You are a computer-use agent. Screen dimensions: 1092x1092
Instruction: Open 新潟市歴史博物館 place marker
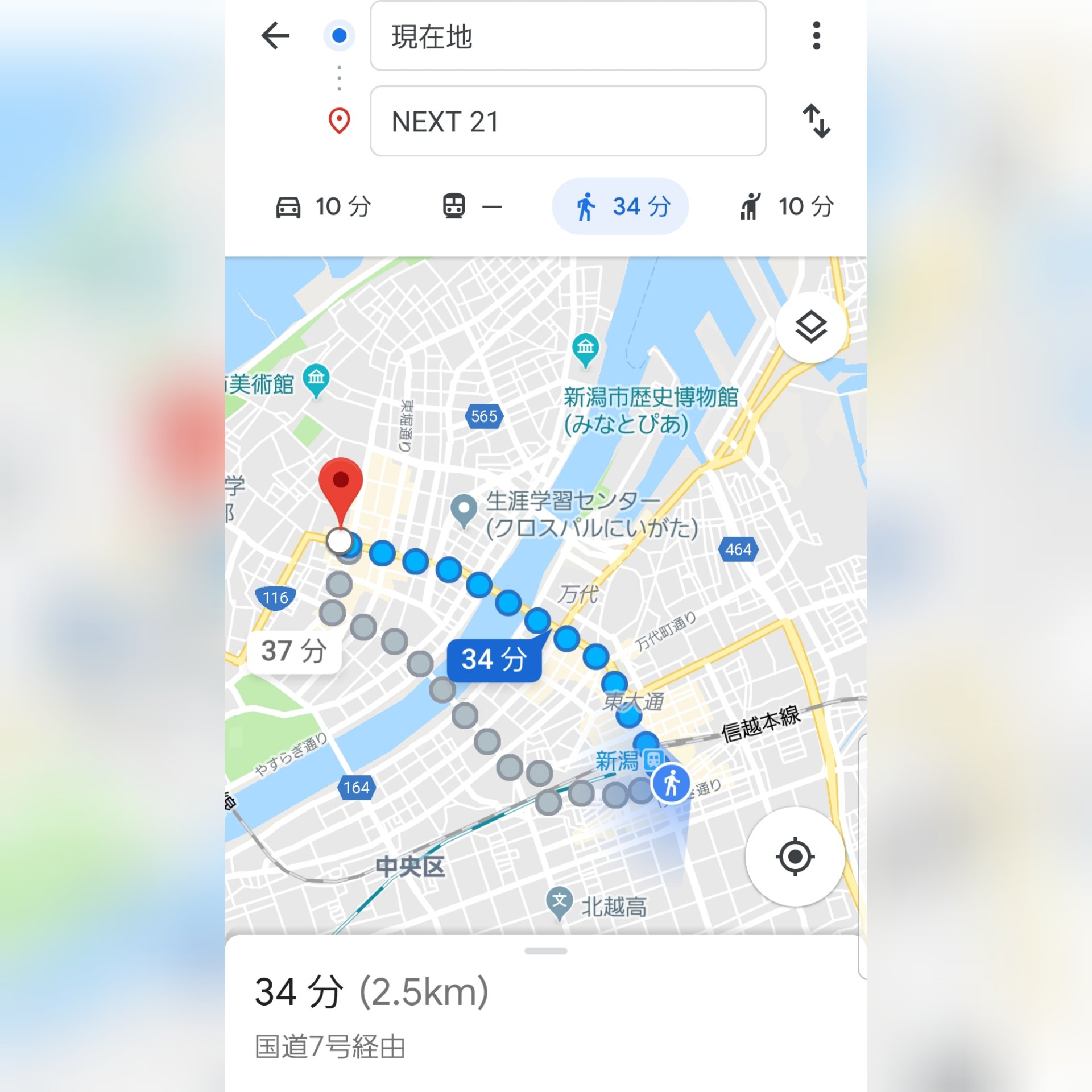pyautogui.click(x=585, y=348)
